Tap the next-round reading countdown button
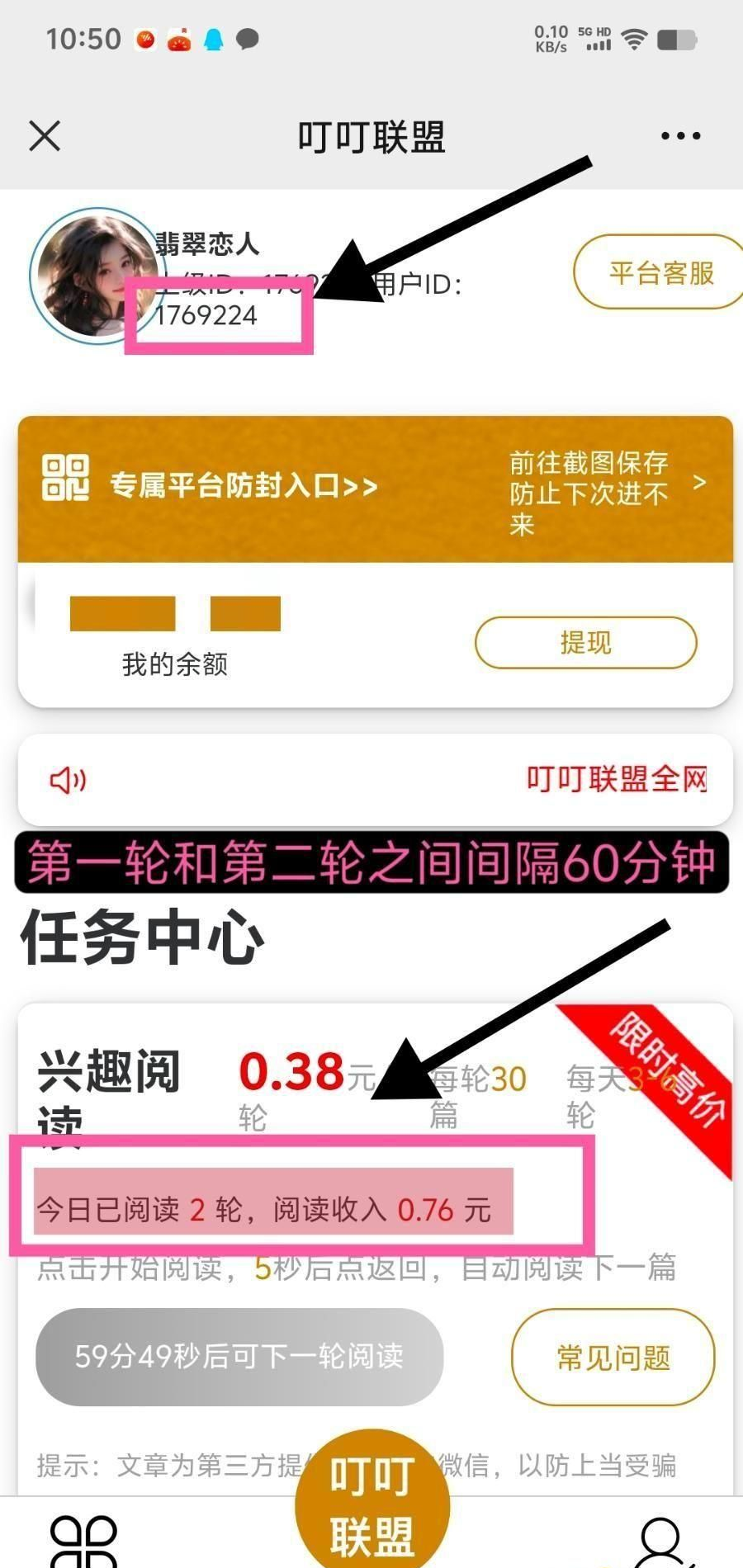This screenshot has height=1568, width=743. [x=239, y=1356]
